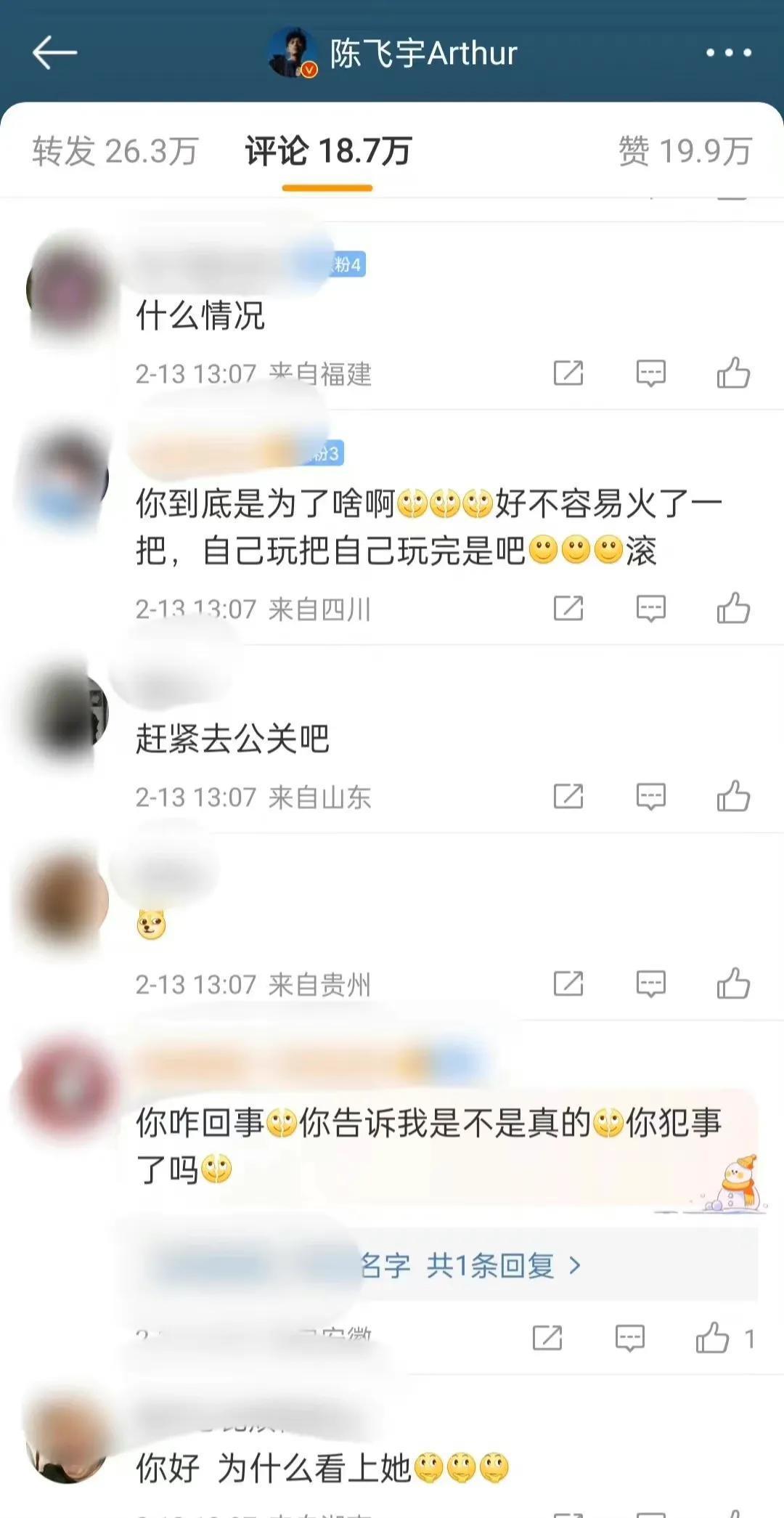The width and height of the screenshot is (784, 1518).
Task: Like the 你咋回事 comment with 1 like
Action: click(x=713, y=1337)
